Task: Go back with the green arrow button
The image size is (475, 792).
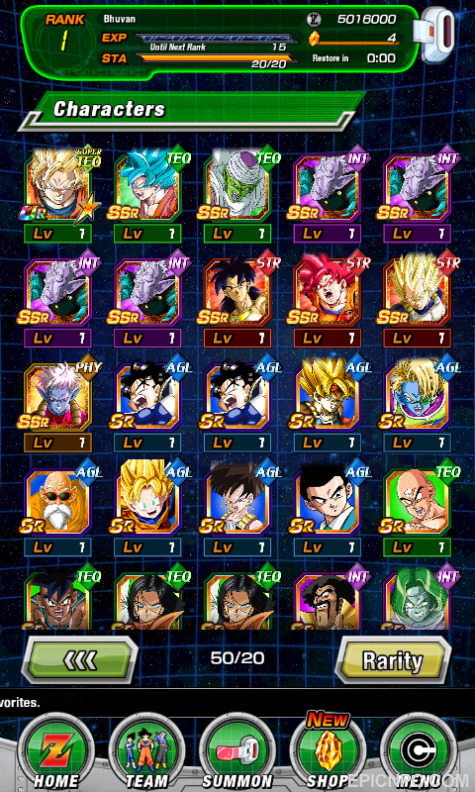Action: 80,660
